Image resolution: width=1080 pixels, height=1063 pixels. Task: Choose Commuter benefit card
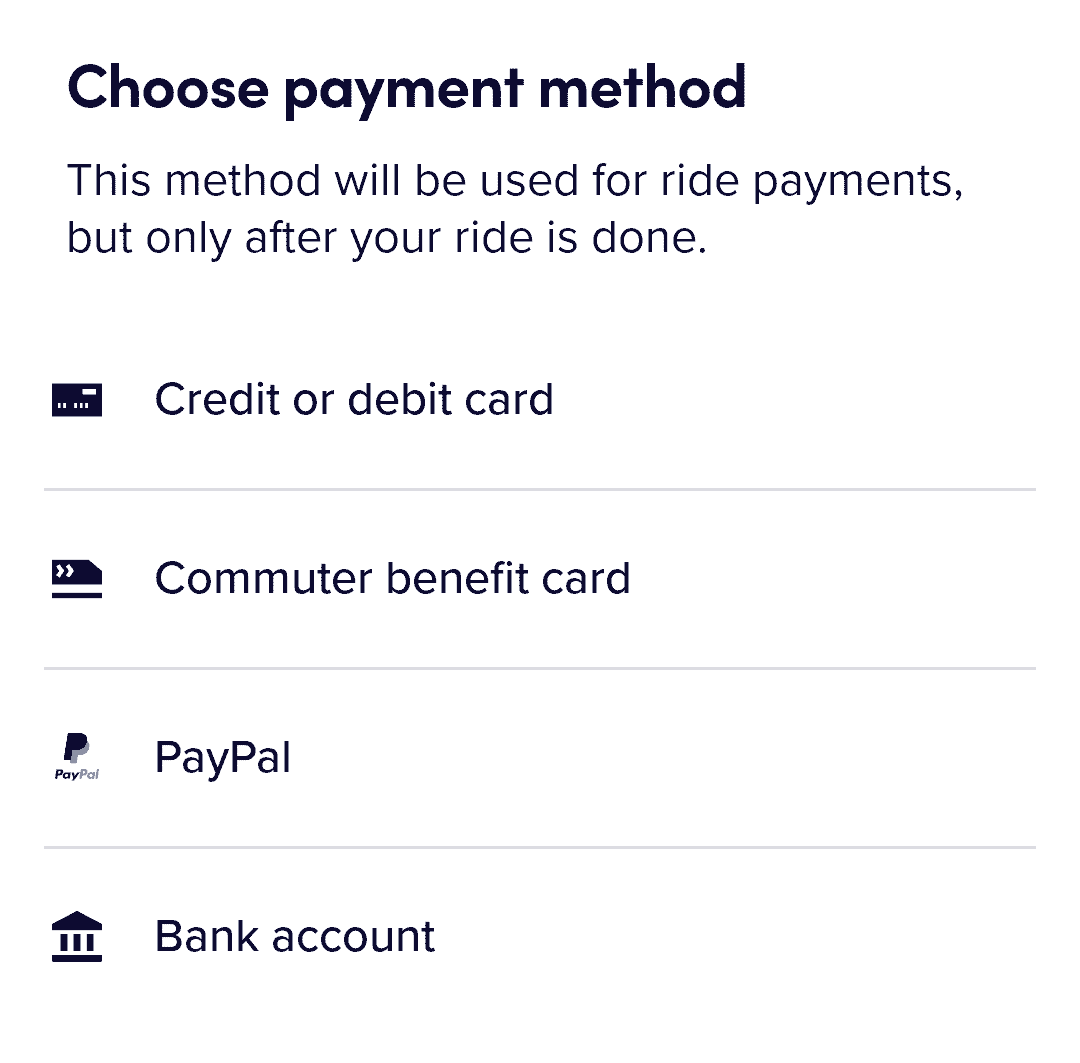[x=392, y=579]
